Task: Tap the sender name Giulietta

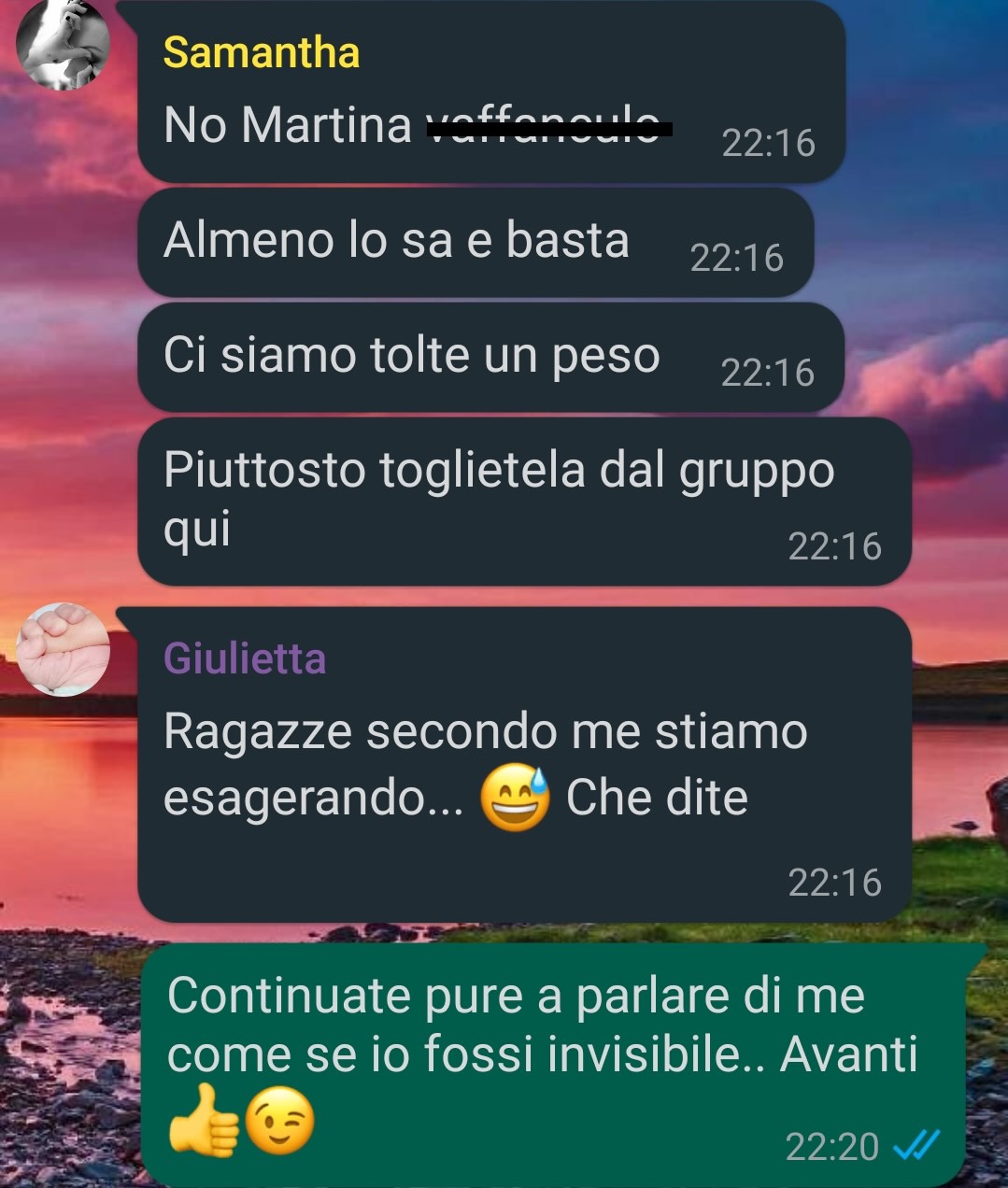Action: pos(245,658)
